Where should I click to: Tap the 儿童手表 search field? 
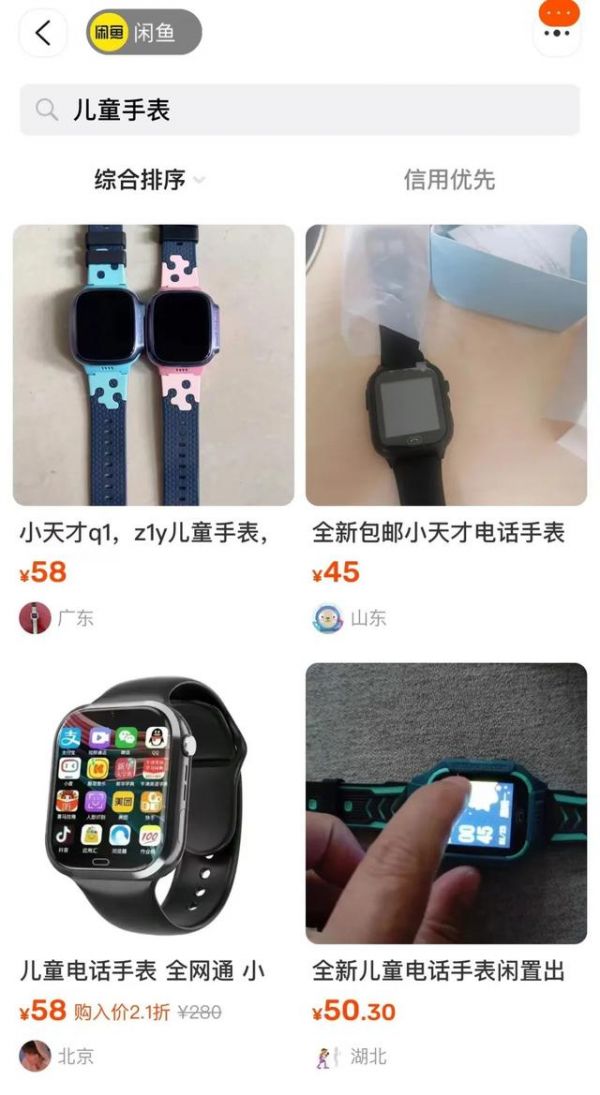(x=300, y=110)
